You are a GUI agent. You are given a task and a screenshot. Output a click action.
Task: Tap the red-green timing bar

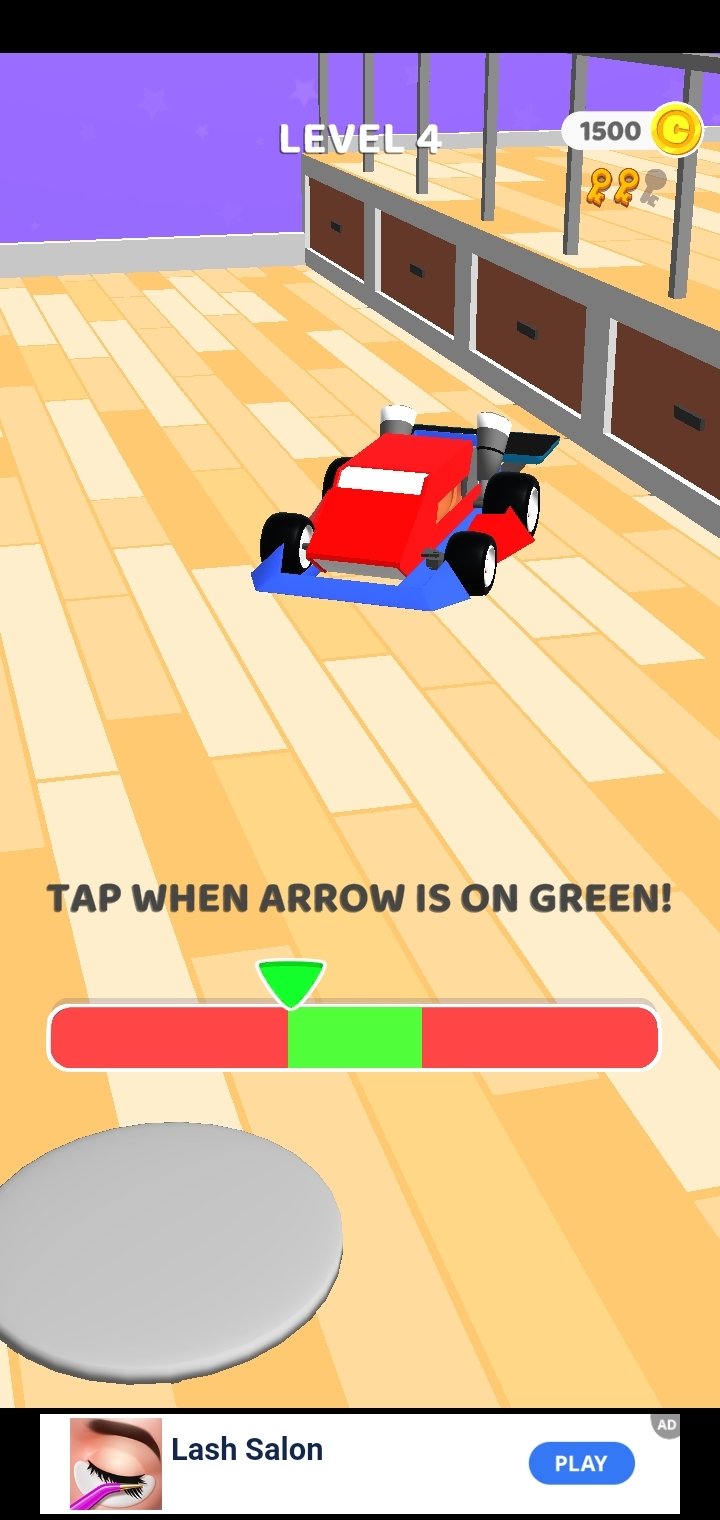354,1037
